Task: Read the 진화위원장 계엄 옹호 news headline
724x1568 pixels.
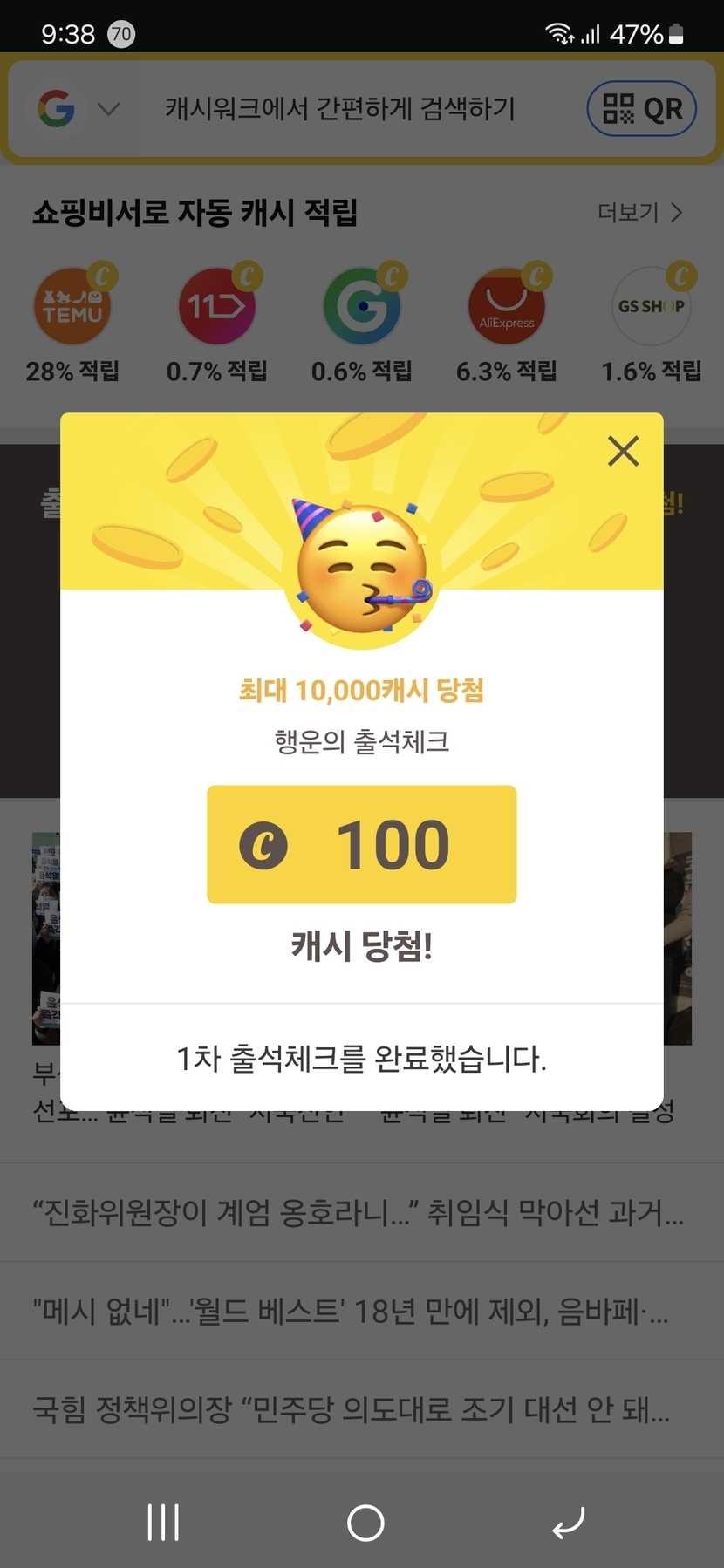Action: coord(358,1212)
